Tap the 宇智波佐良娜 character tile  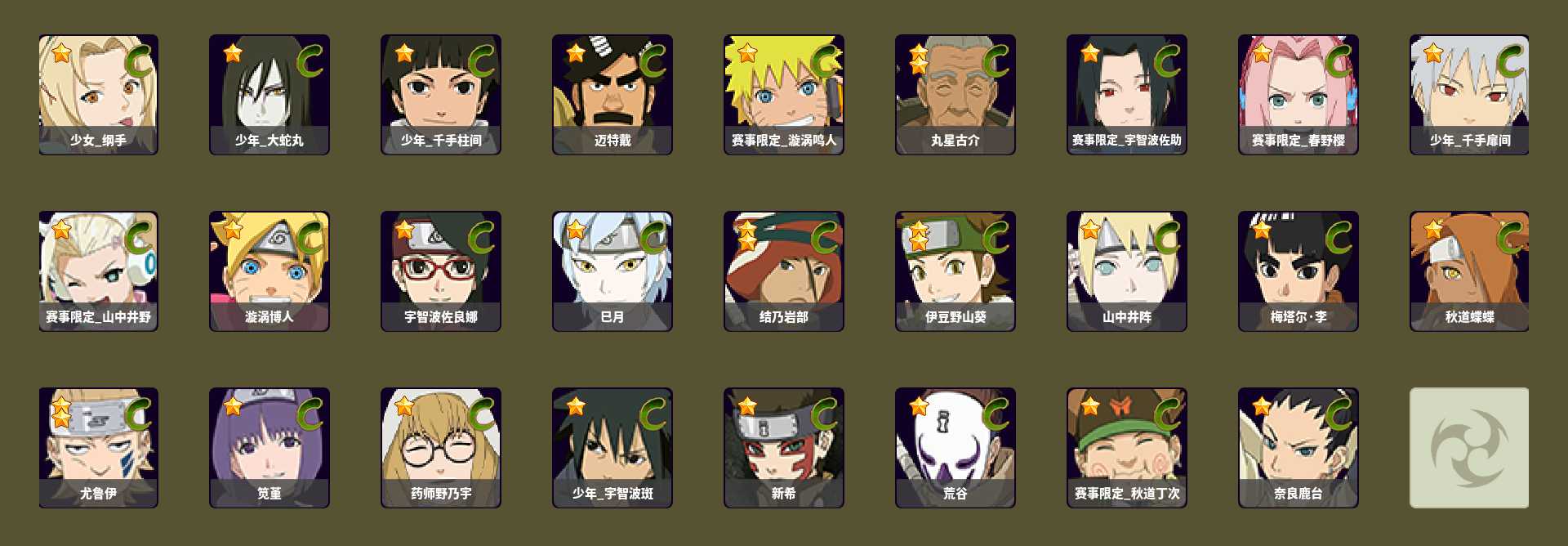pos(441,271)
